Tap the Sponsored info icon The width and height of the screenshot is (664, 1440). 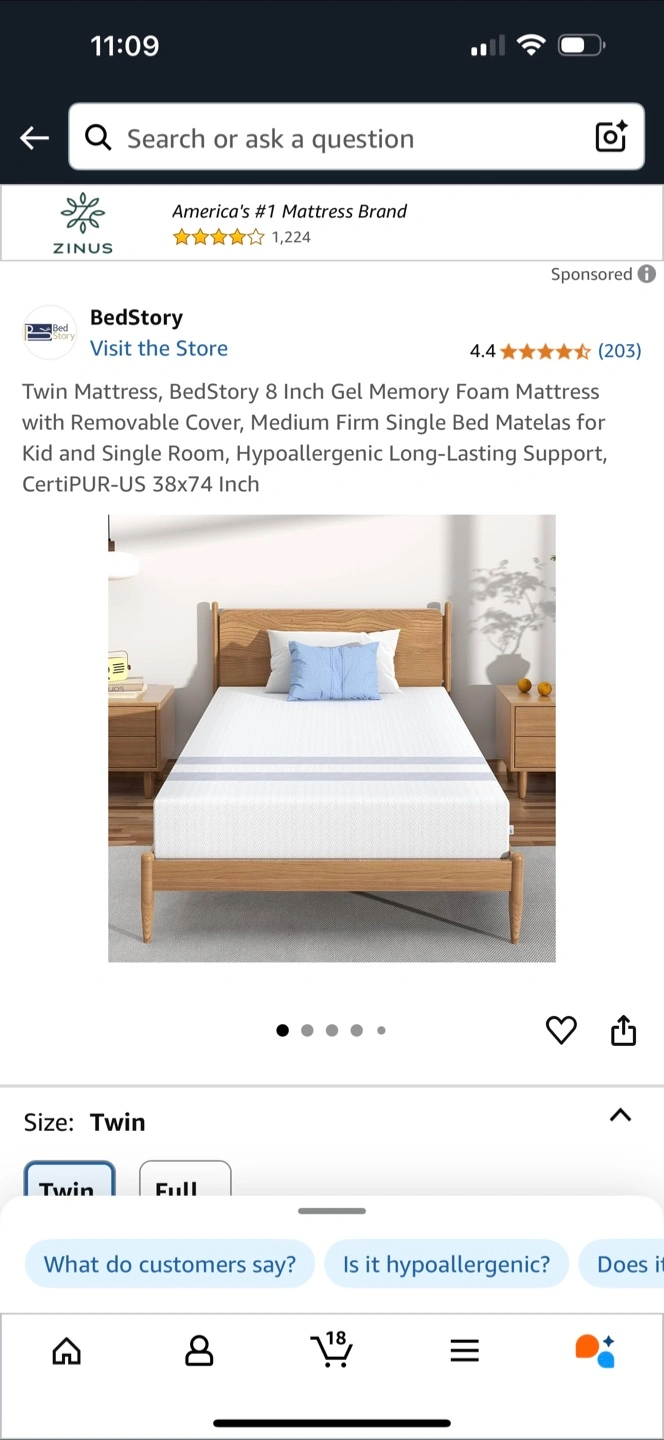[647, 274]
